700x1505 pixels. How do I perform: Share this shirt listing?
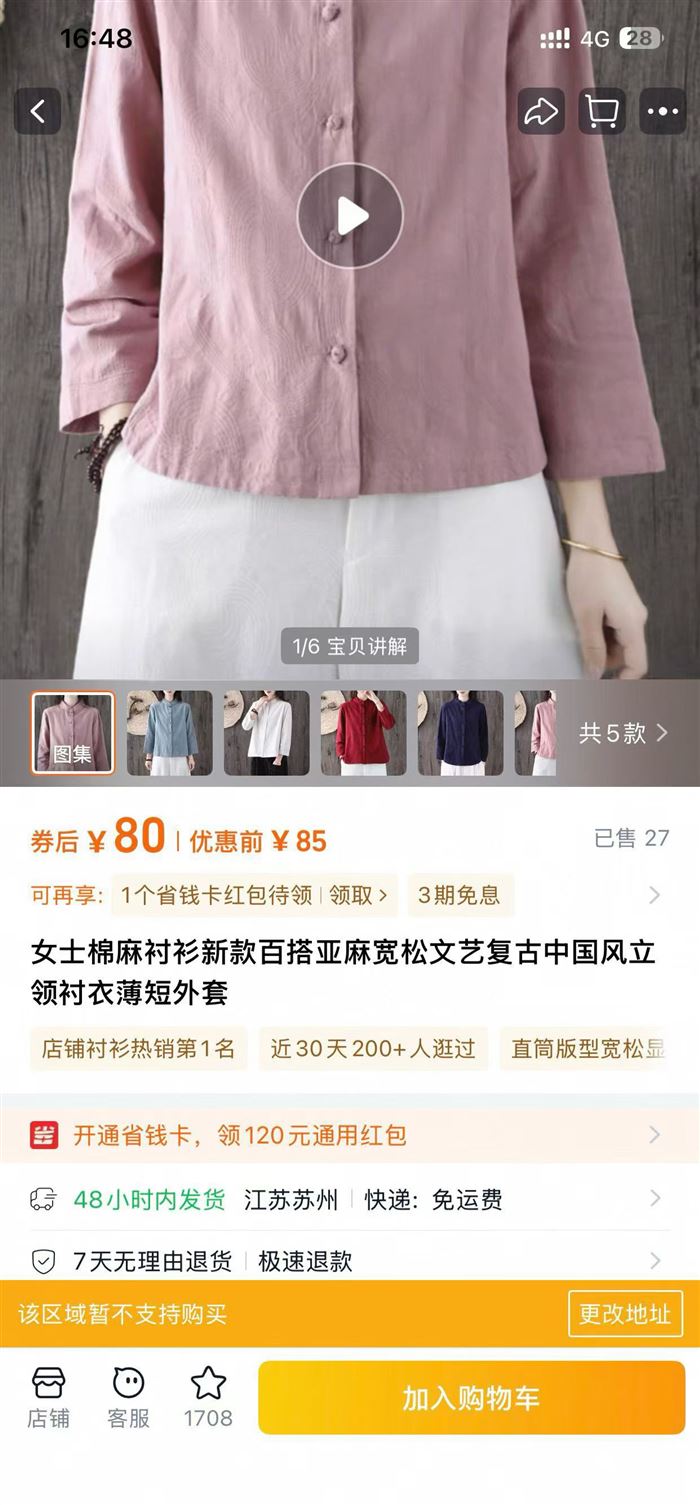(x=541, y=112)
